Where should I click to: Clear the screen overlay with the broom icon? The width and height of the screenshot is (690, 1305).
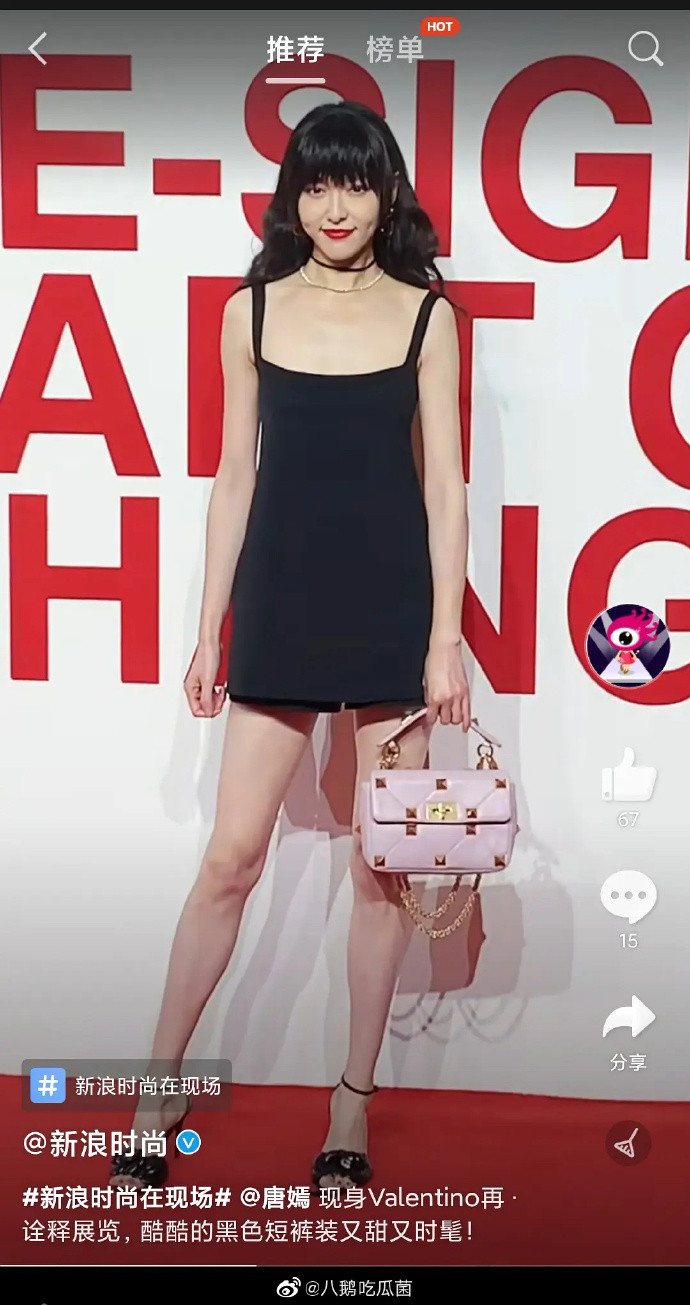tap(628, 1142)
